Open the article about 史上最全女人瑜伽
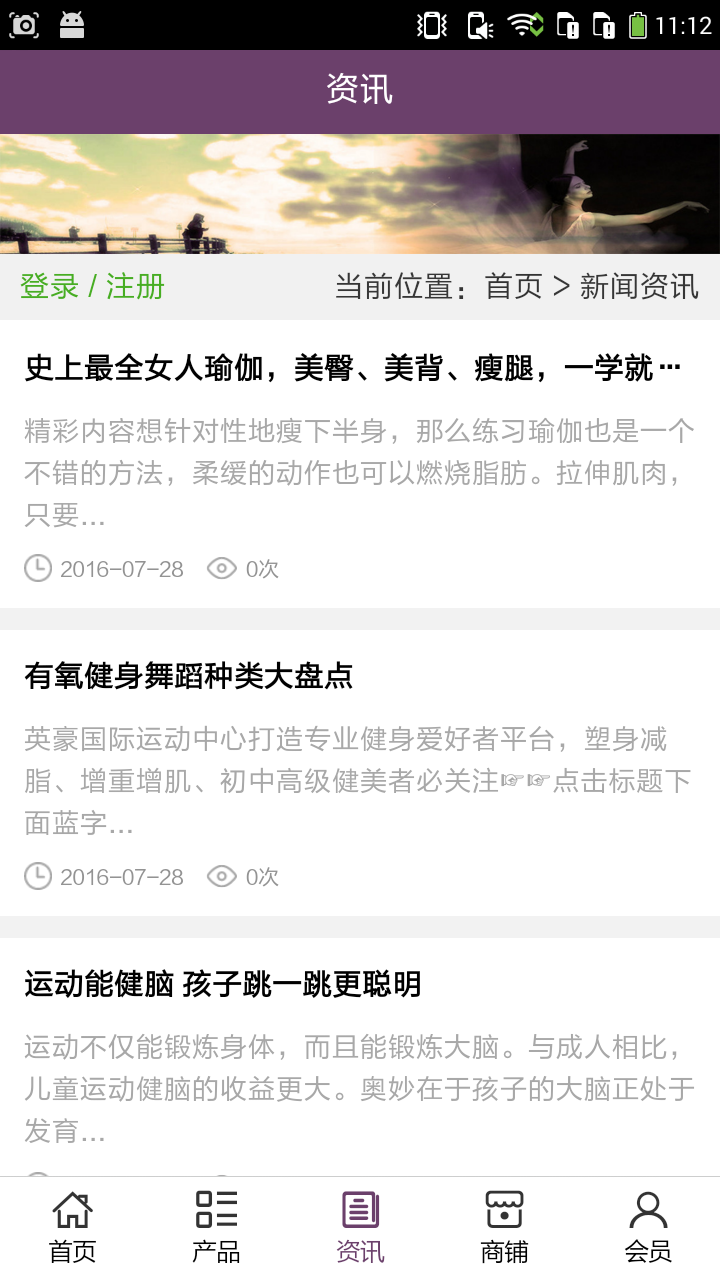The width and height of the screenshot is (720, 1280). click(352, 369)
